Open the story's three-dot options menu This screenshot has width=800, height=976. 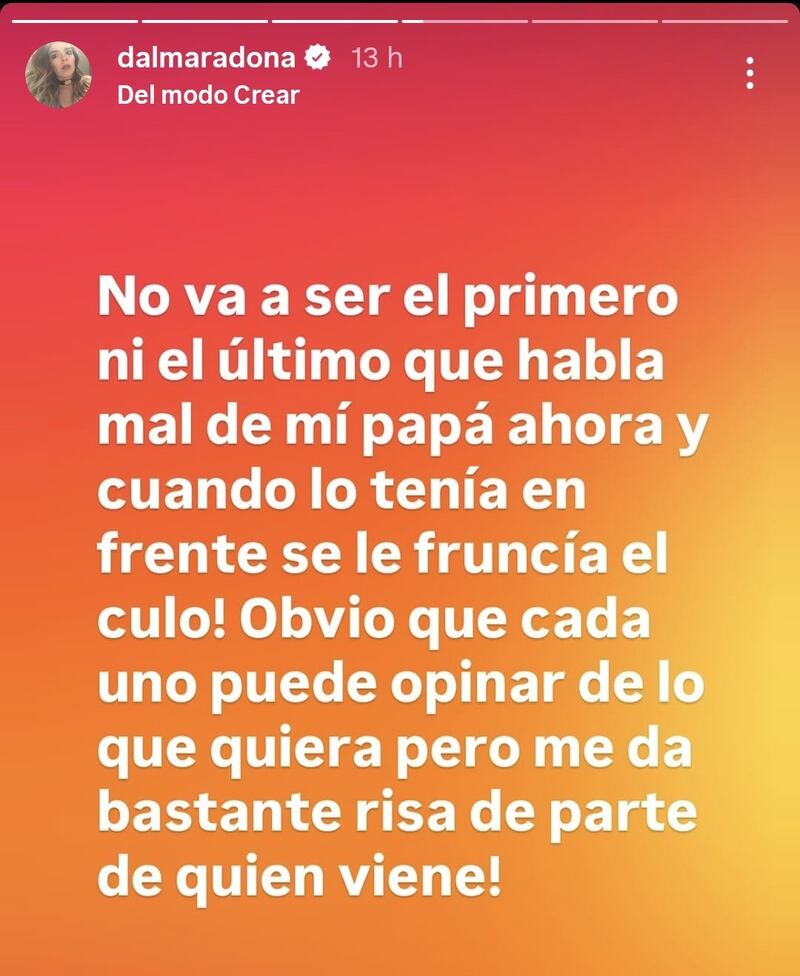click(x=750, y=73)
